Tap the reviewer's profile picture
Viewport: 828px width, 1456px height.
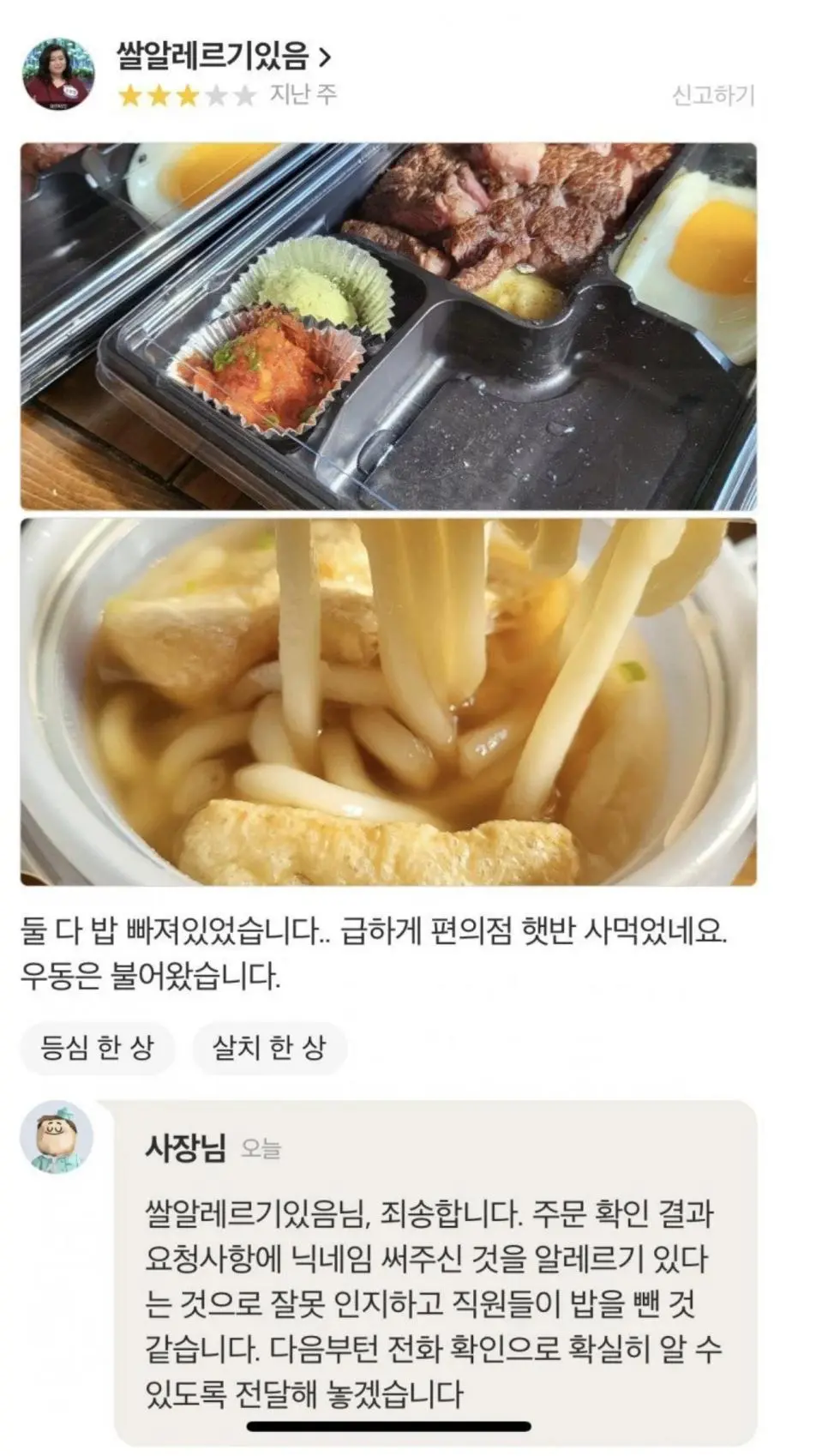pos(57,75)
